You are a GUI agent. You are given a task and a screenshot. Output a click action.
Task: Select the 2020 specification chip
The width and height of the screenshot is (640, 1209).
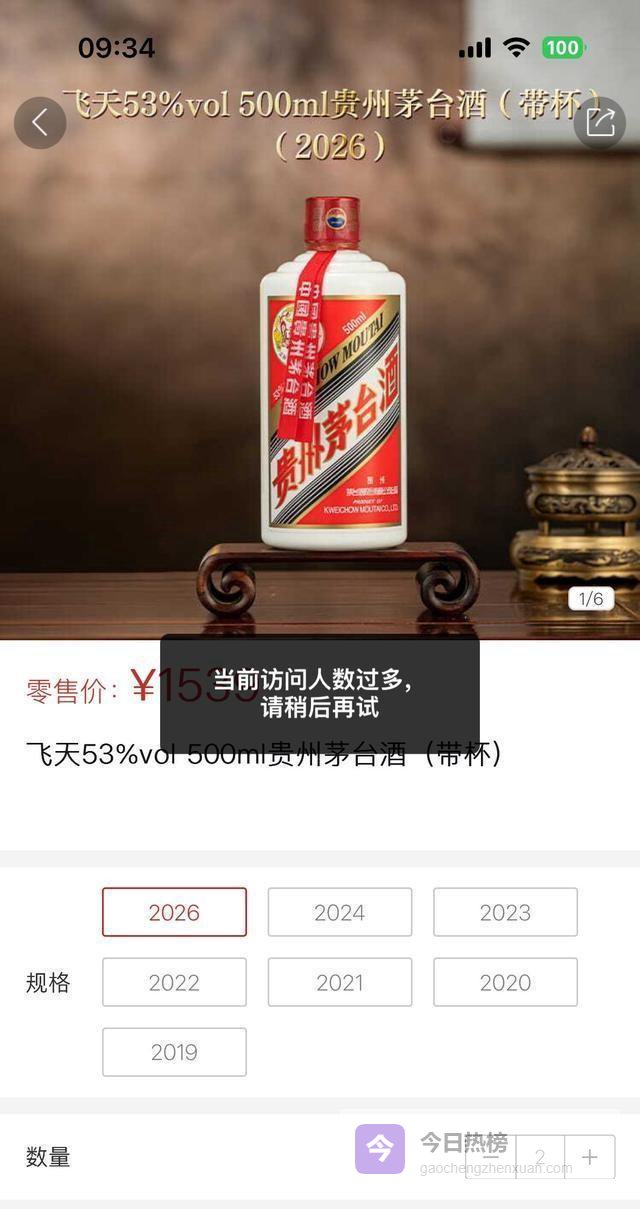[505, 982]
